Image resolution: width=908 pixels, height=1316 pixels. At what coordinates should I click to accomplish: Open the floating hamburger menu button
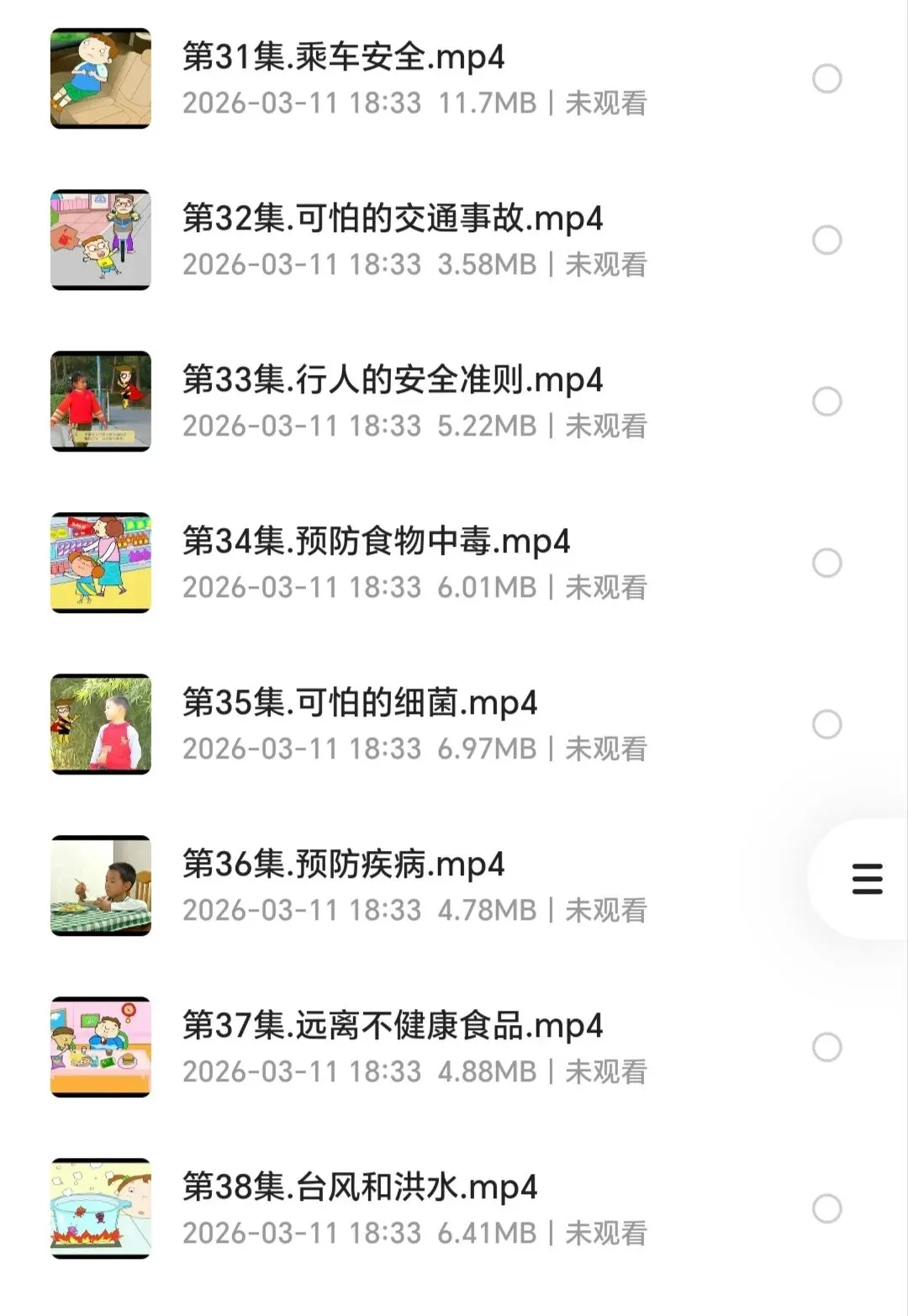[x=867, y=879]
